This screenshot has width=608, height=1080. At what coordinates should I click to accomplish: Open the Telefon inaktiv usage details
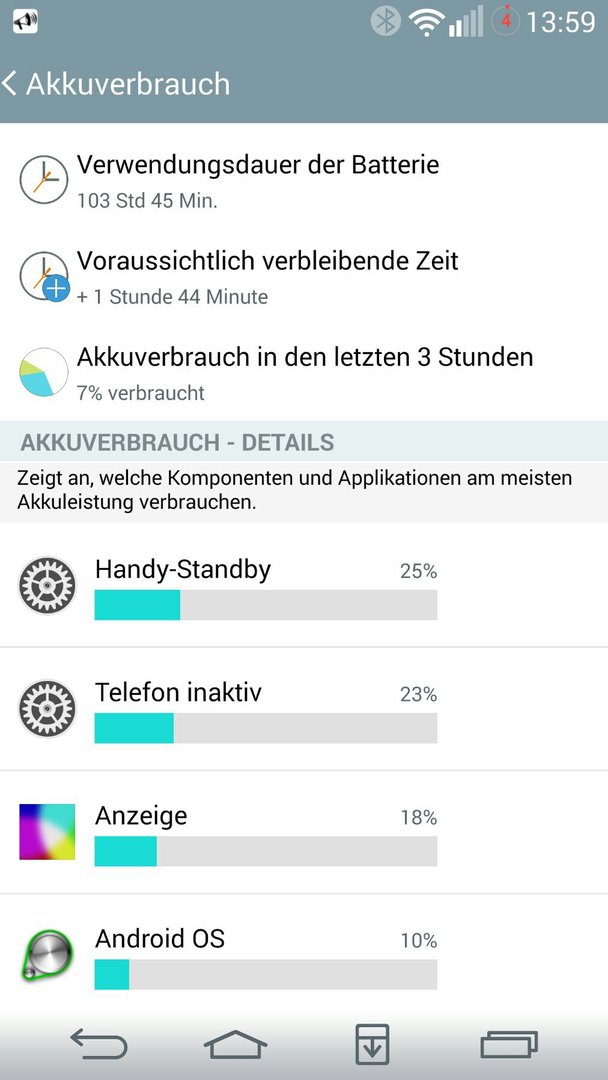[304, 709]
